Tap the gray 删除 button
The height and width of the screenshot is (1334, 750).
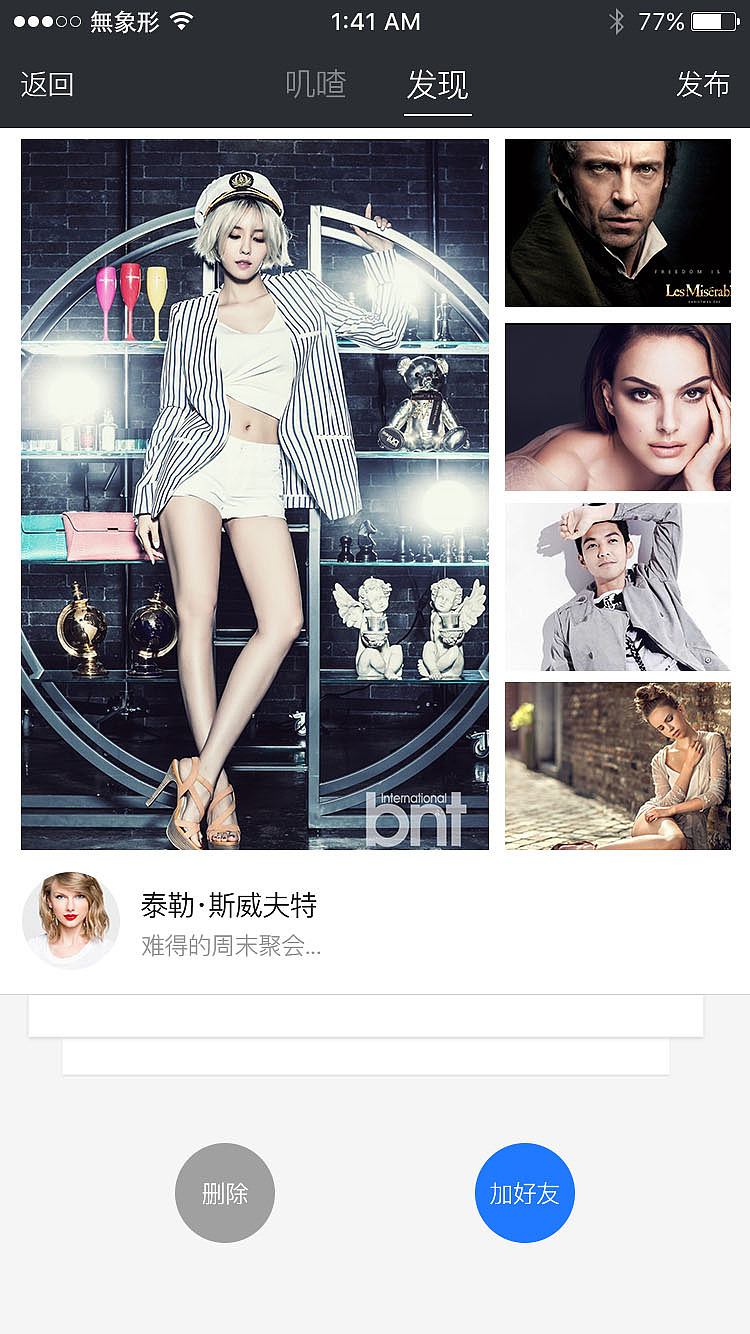225,1193
